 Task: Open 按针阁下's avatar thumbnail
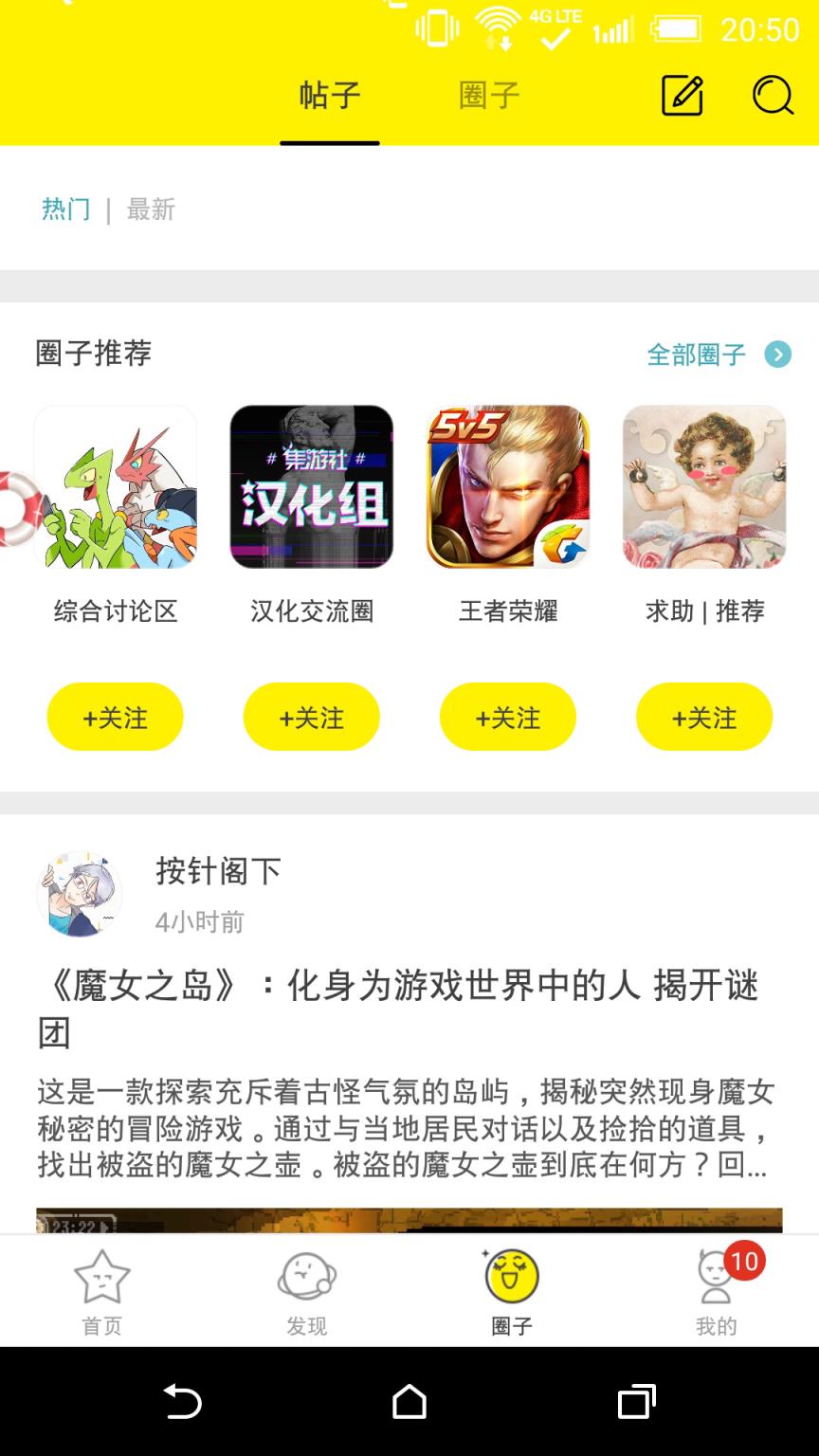pyautogui.click(x=80, y=892)
